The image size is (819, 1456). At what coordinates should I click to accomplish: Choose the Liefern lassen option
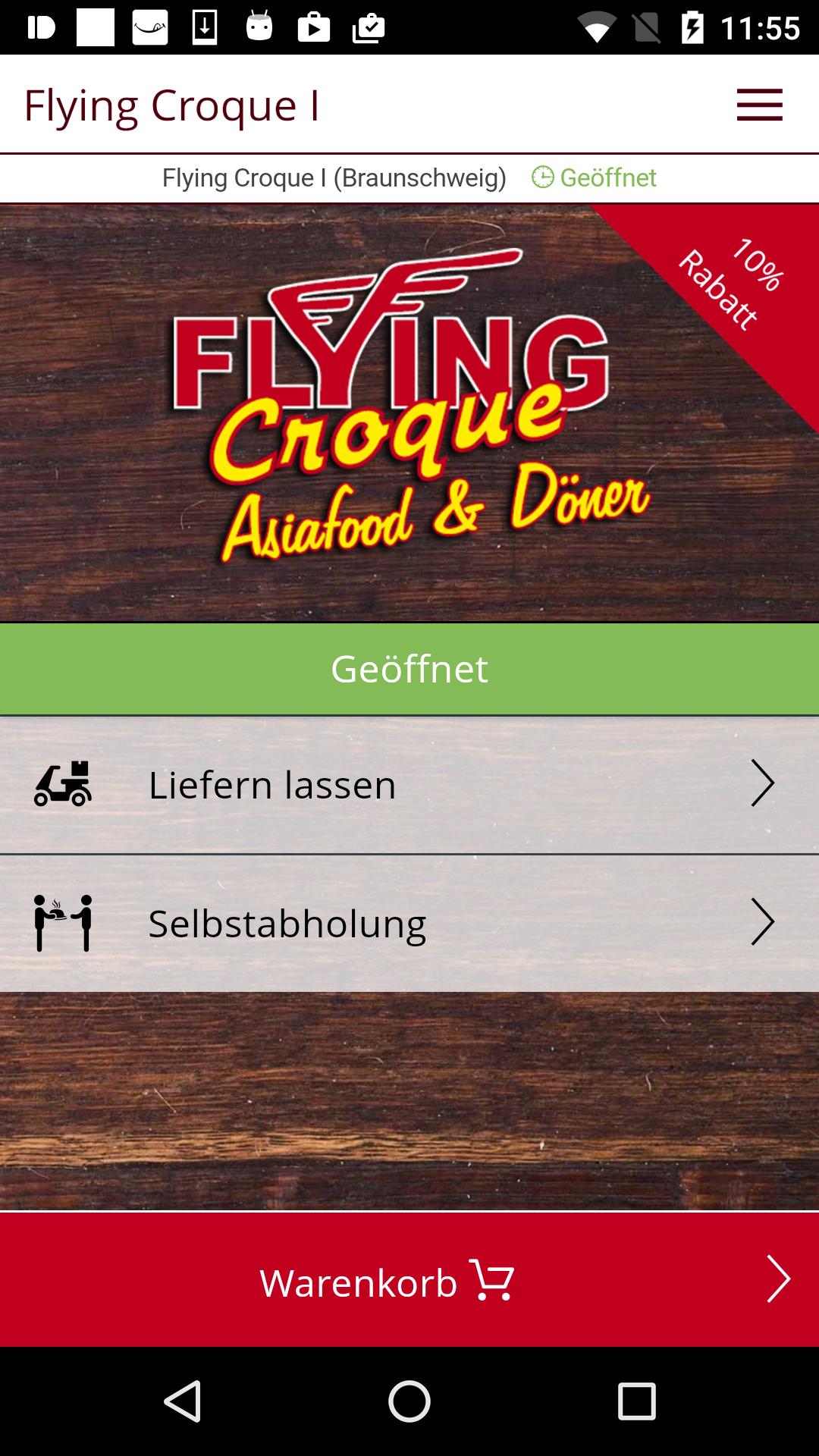(273, 786)
